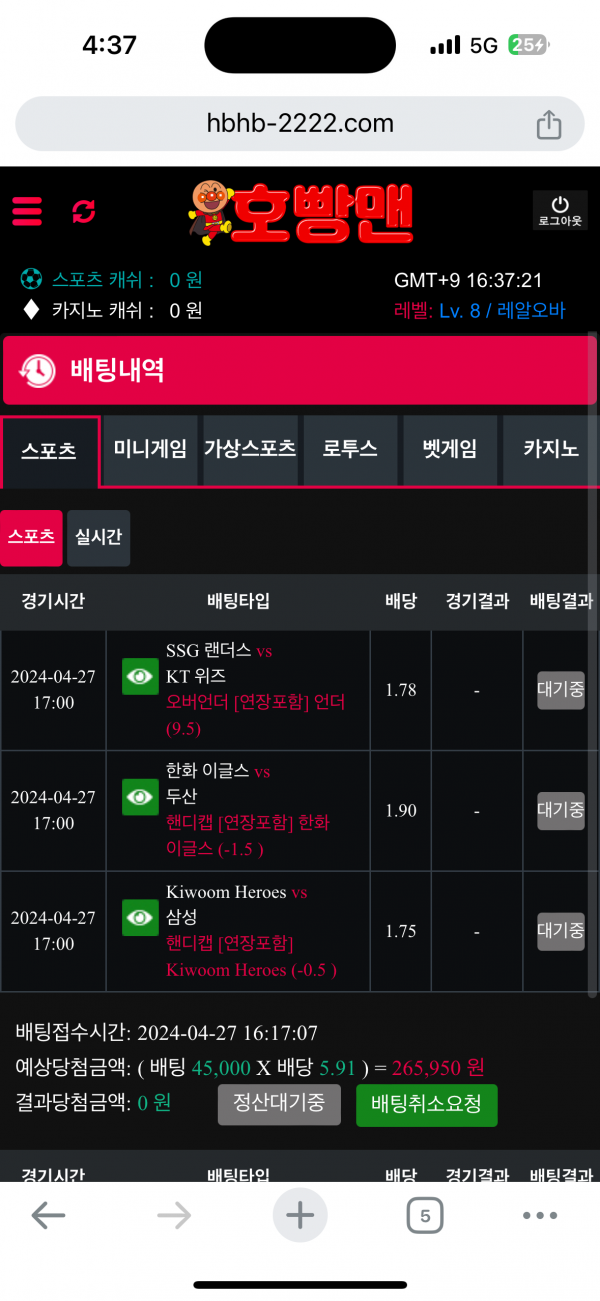Go back in the browser
600x1301 pixels.
click(48, 1215)
